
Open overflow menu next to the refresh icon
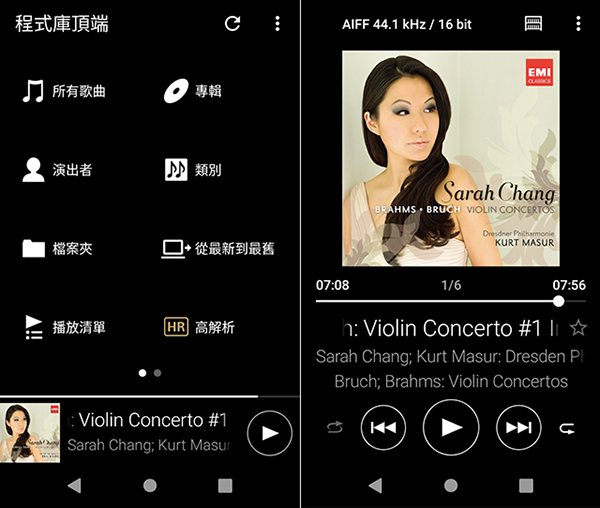[x=278, y=24]
